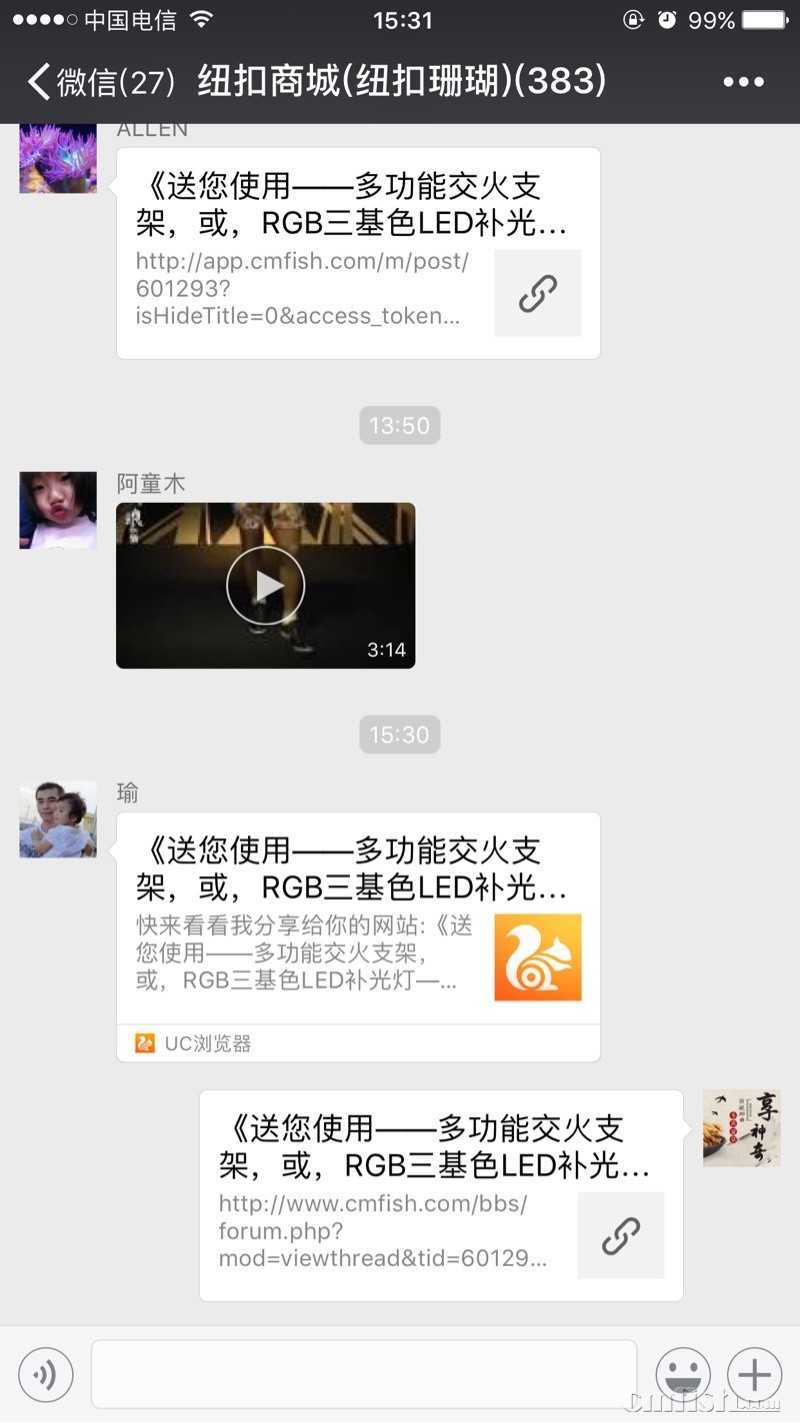This screenshot has height=1423, width=800.
Task: Open ALLEN's coral avatar profile
Action: 58,158
